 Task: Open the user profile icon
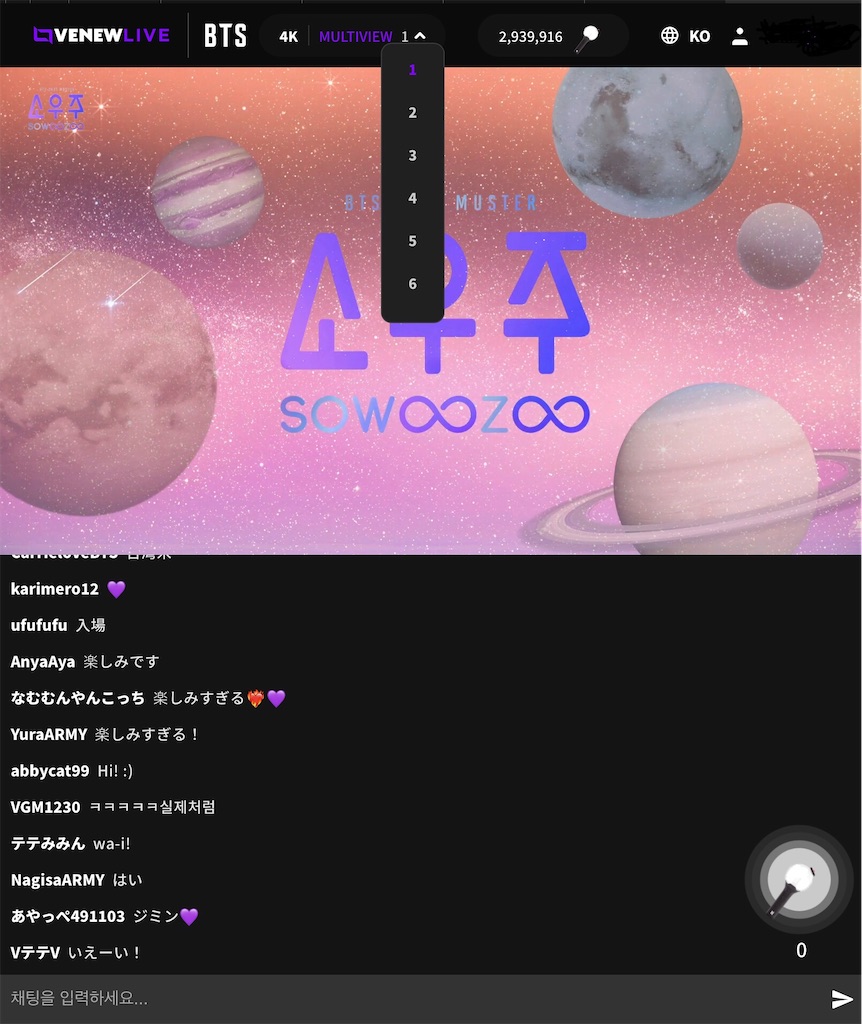coord(739,36)
